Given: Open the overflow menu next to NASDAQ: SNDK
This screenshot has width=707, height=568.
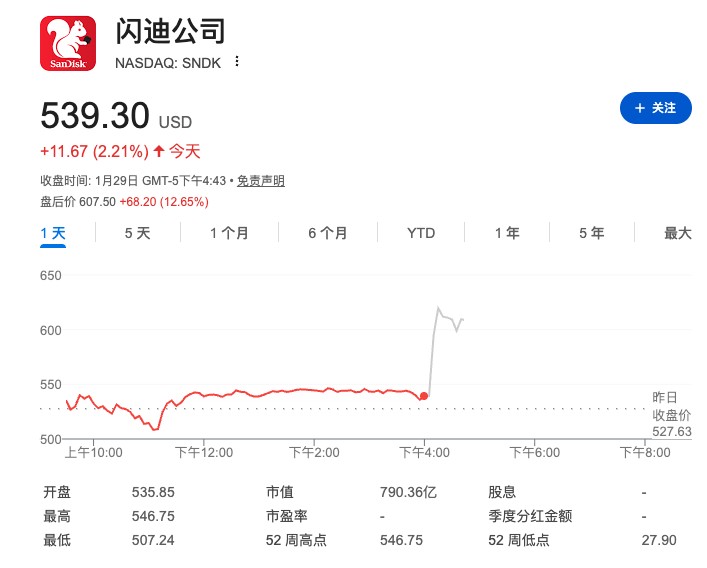Looking at the screenshot, I should [237, 61].
